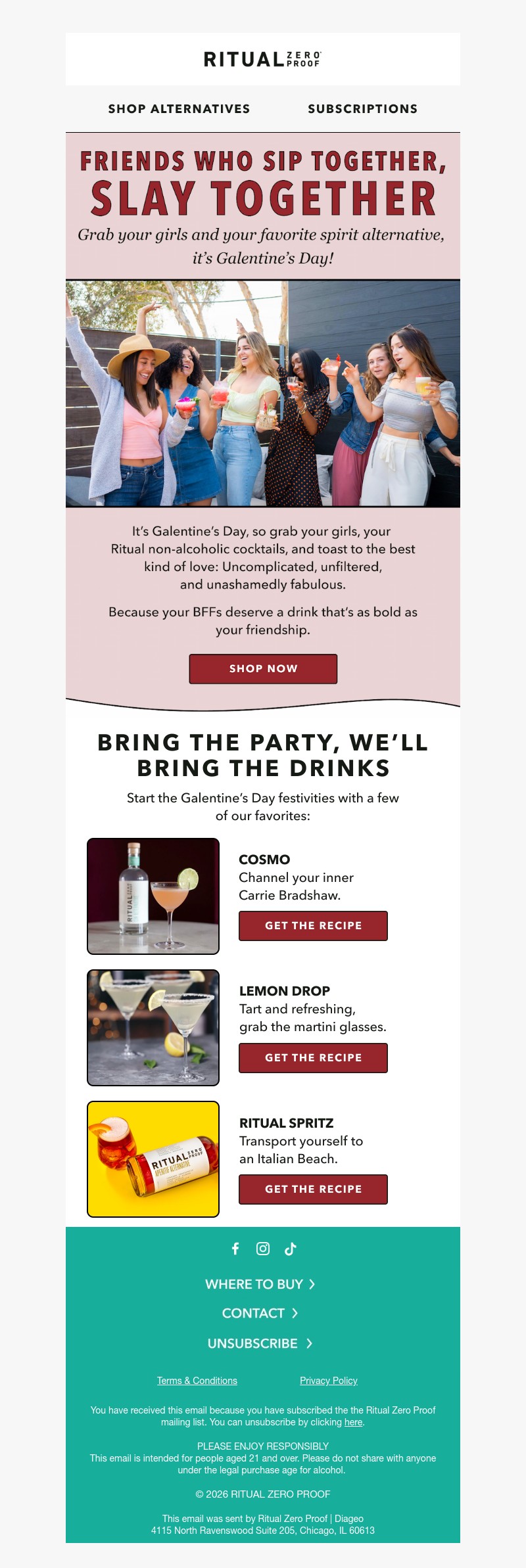
Task: Open Ritual's TikTok via footer icon
Action: point(291,1249)
